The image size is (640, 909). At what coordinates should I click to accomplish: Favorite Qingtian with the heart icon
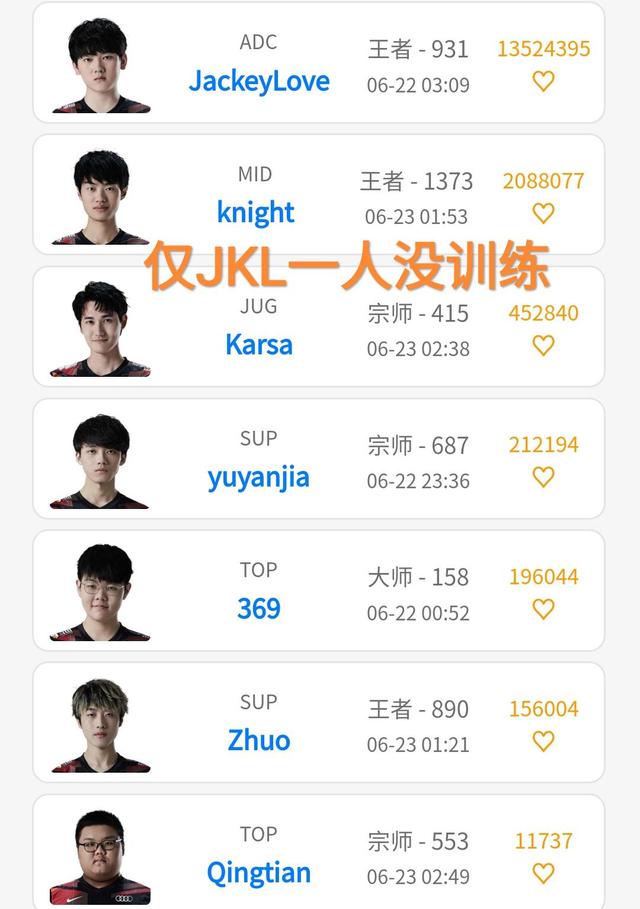[x=543, y=873]
